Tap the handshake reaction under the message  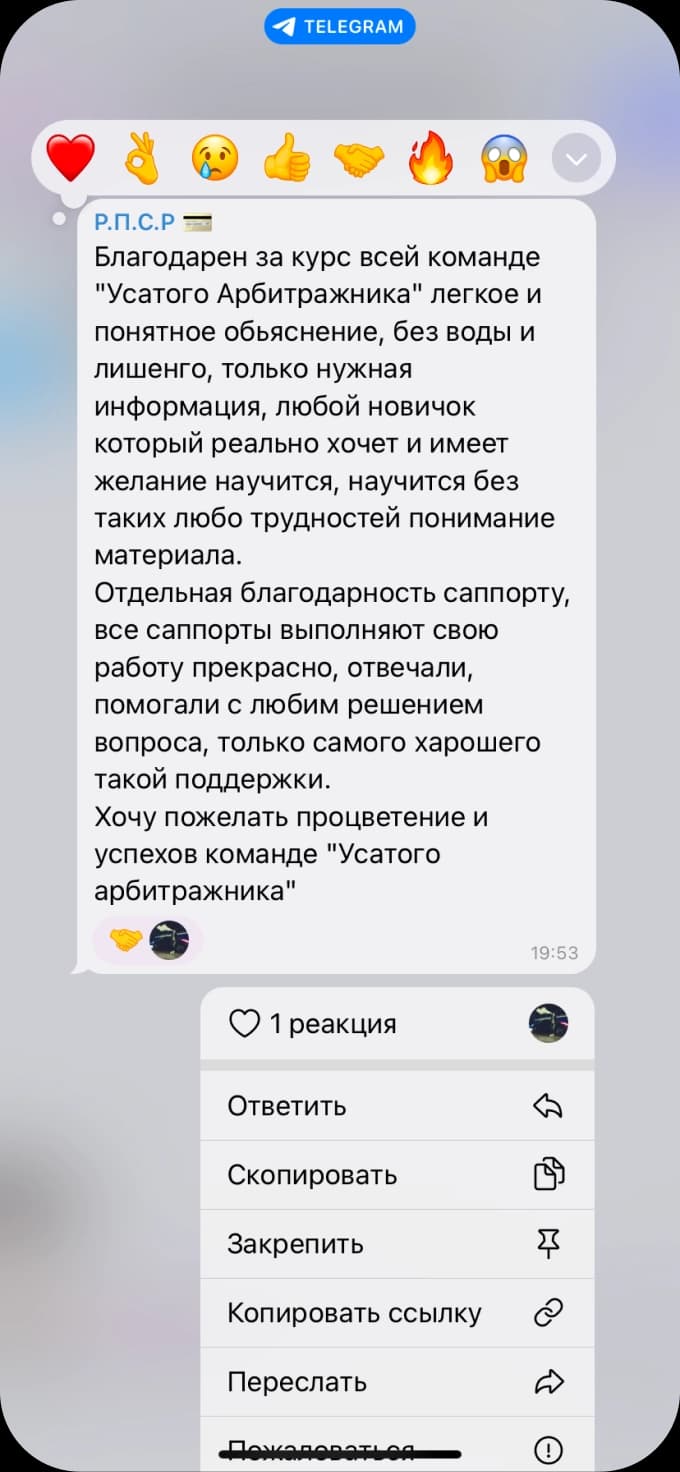147,940
